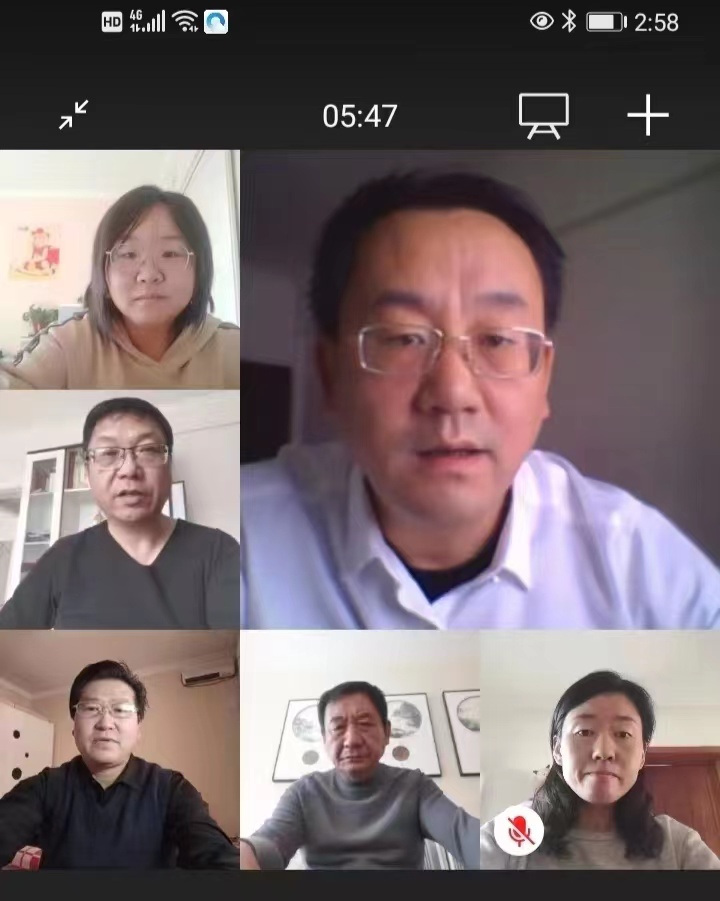The height and width of the screenshot is (901, 720).
Task: Select tile of man in dark V-neck sweater
Action: coord(120,510)
